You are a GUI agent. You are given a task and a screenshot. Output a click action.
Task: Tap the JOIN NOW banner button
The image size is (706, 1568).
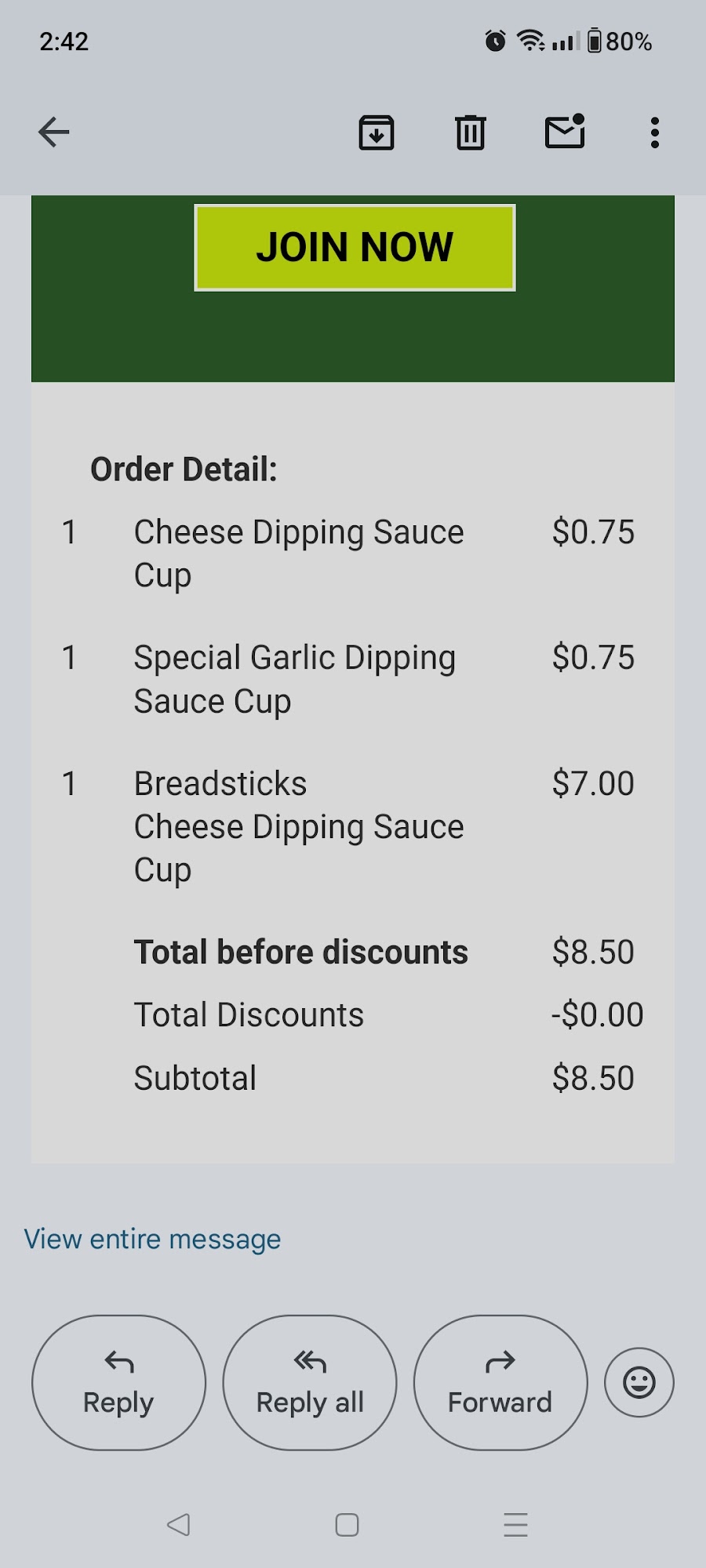coord(355,247)
